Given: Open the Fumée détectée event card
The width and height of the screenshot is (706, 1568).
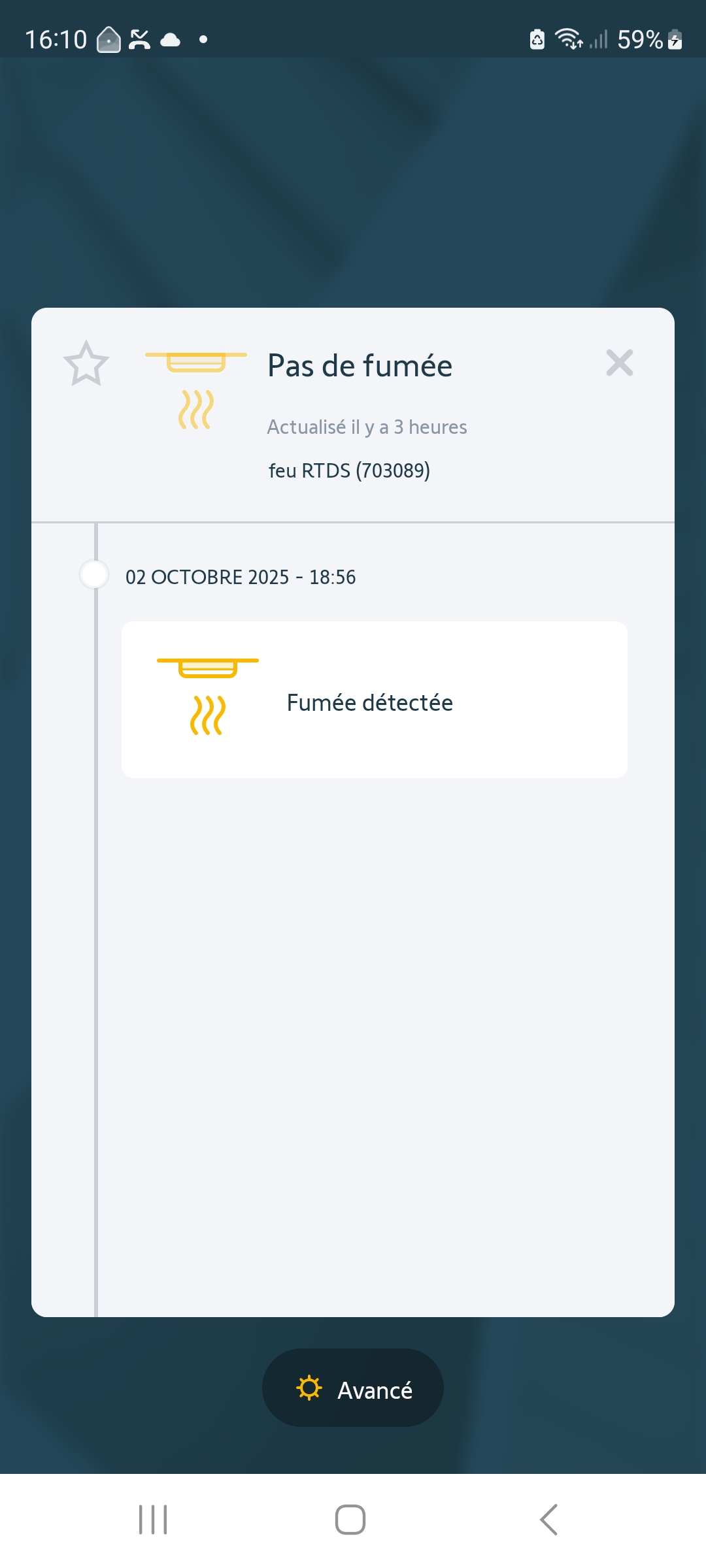Looking at the screenshot, I should [374, 700].
